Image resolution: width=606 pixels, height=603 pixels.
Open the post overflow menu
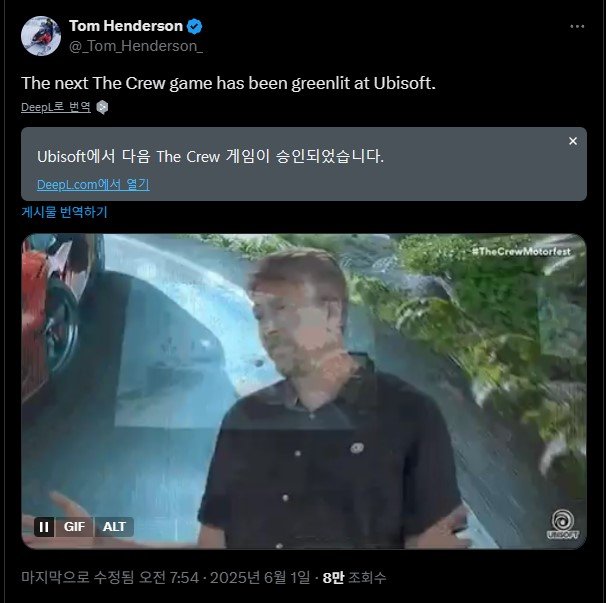(x=577, y=26)
